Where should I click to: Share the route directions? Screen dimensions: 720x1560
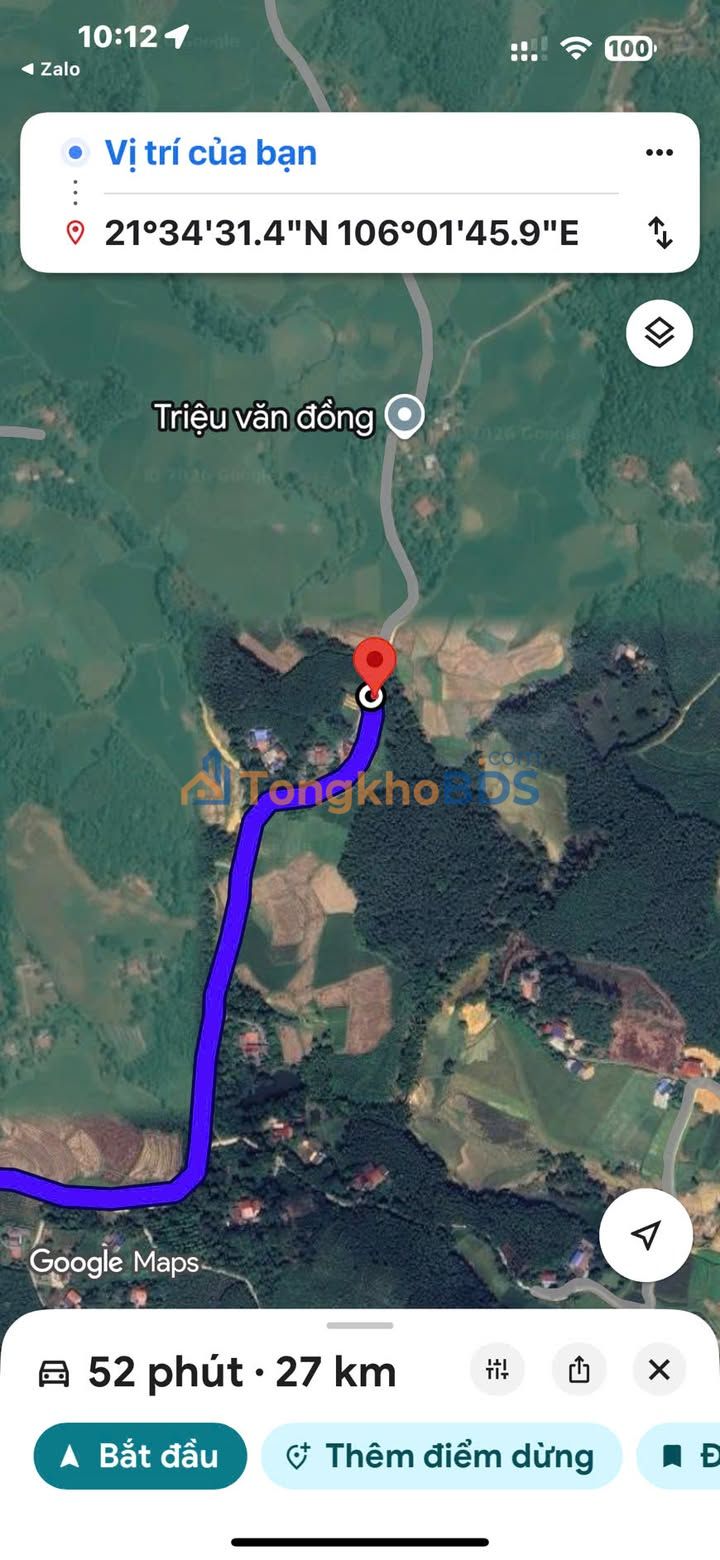[x=579, y=1370]
